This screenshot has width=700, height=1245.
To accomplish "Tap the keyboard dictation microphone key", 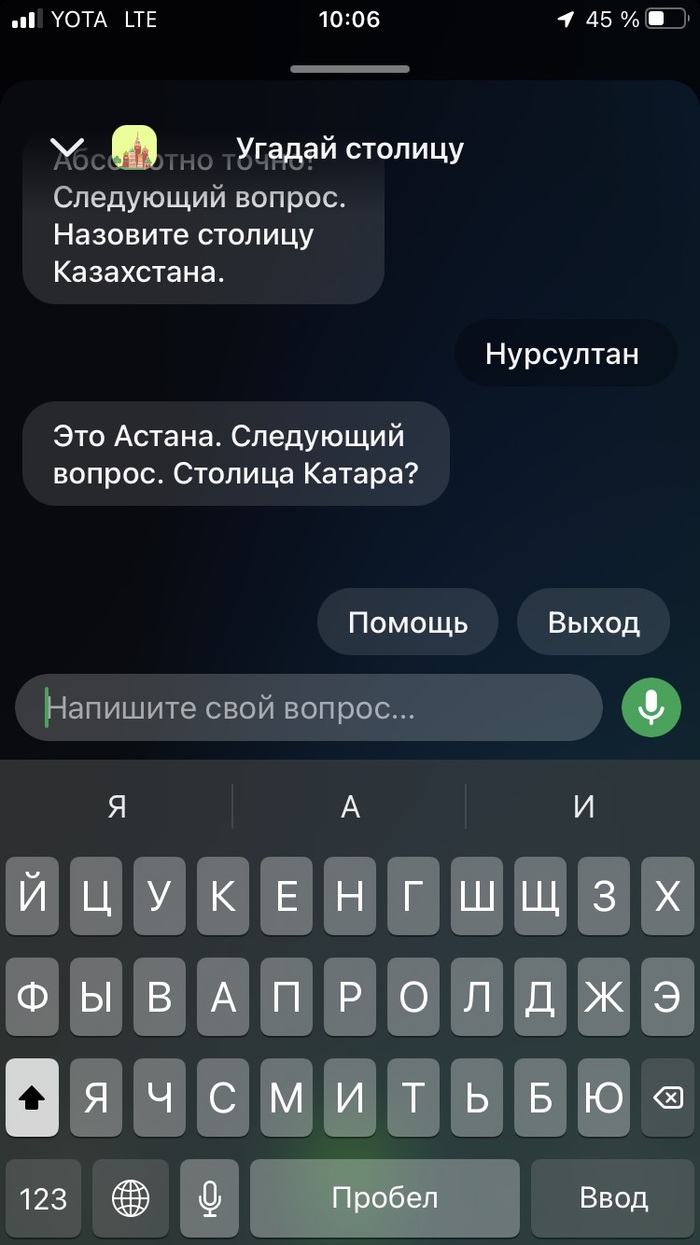I will click(x=210, y=1197).
